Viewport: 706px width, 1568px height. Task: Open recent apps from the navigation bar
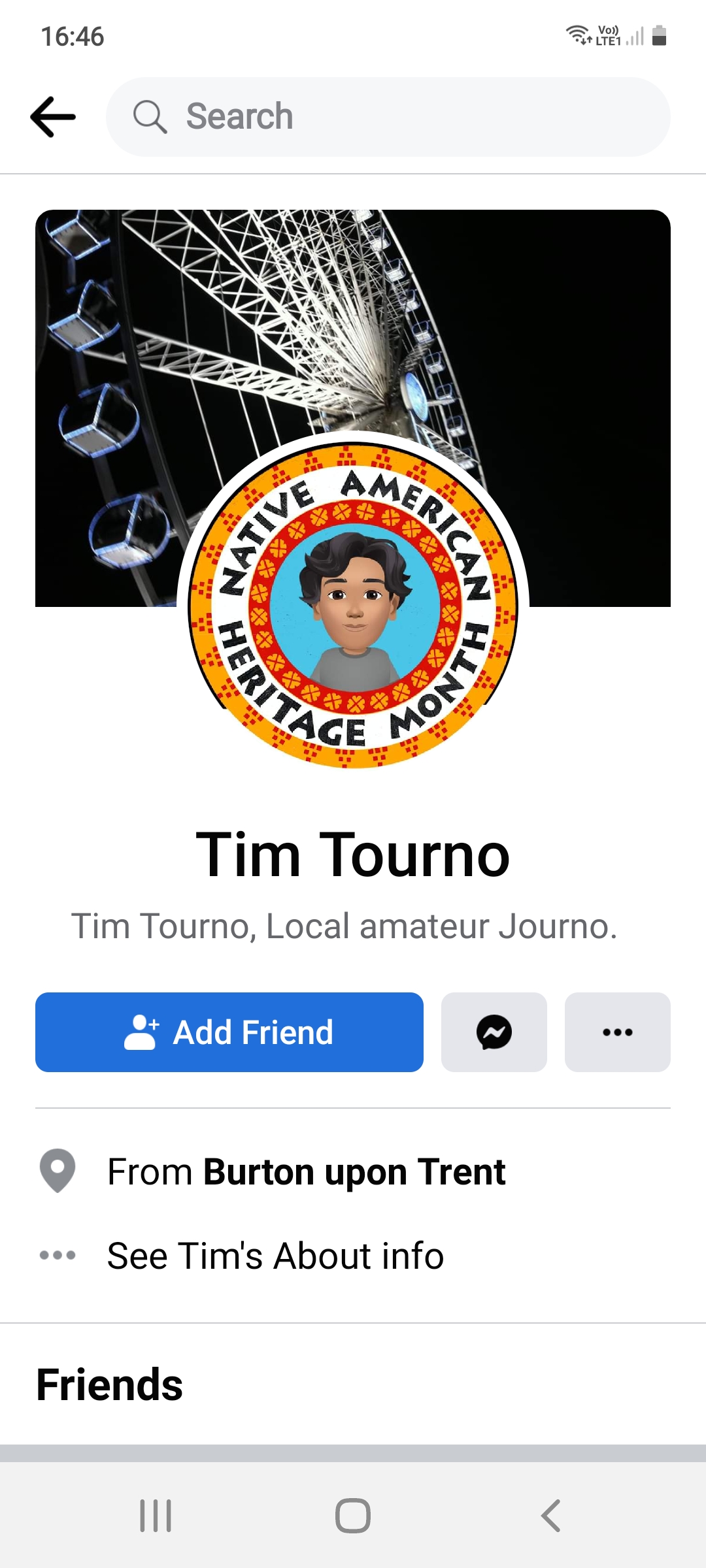156,1515
